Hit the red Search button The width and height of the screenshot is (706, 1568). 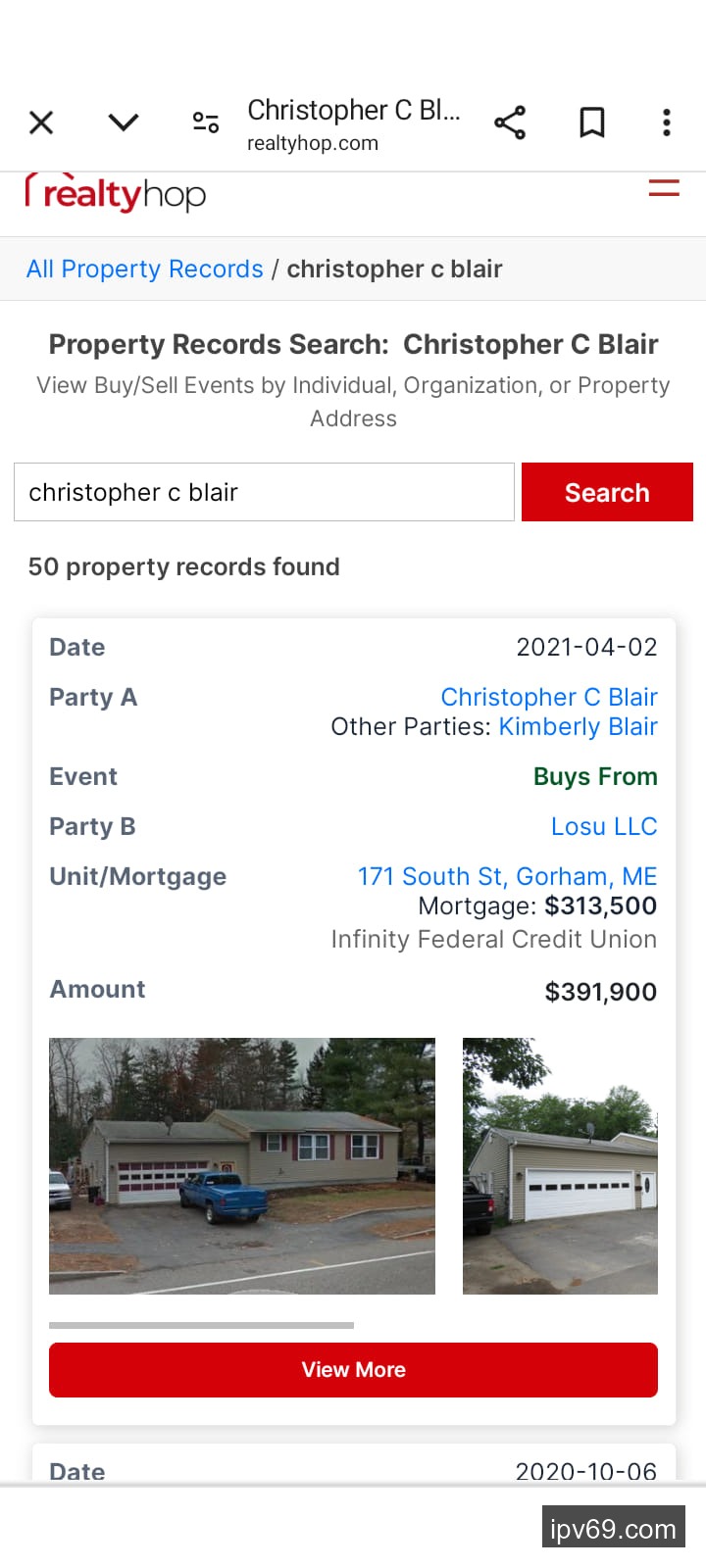tap(607, 492)
